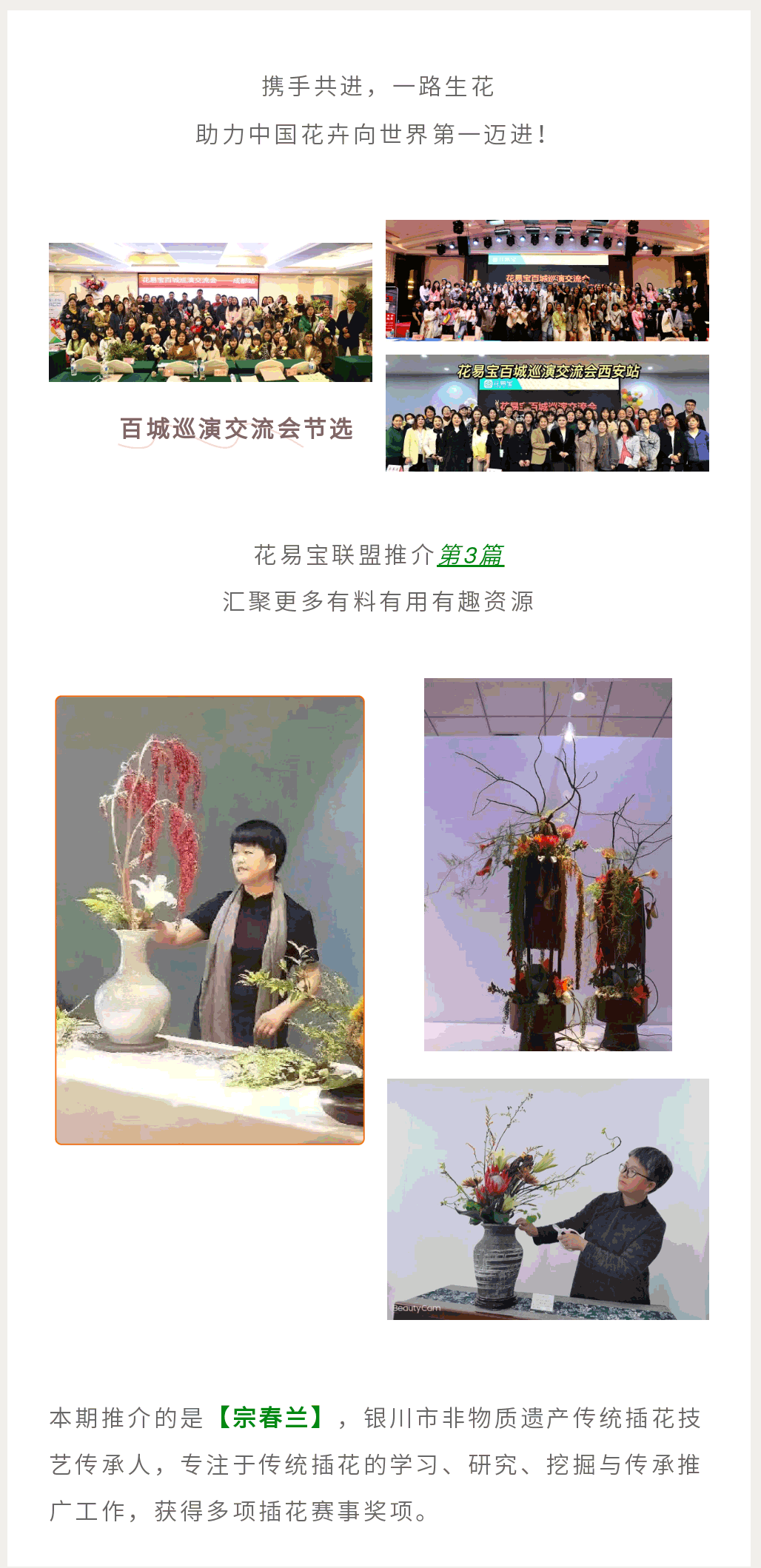View photo of woman trimming vase arrangement
The height and width of the screenshot is (1568, 761).
tap(548, 1199)
